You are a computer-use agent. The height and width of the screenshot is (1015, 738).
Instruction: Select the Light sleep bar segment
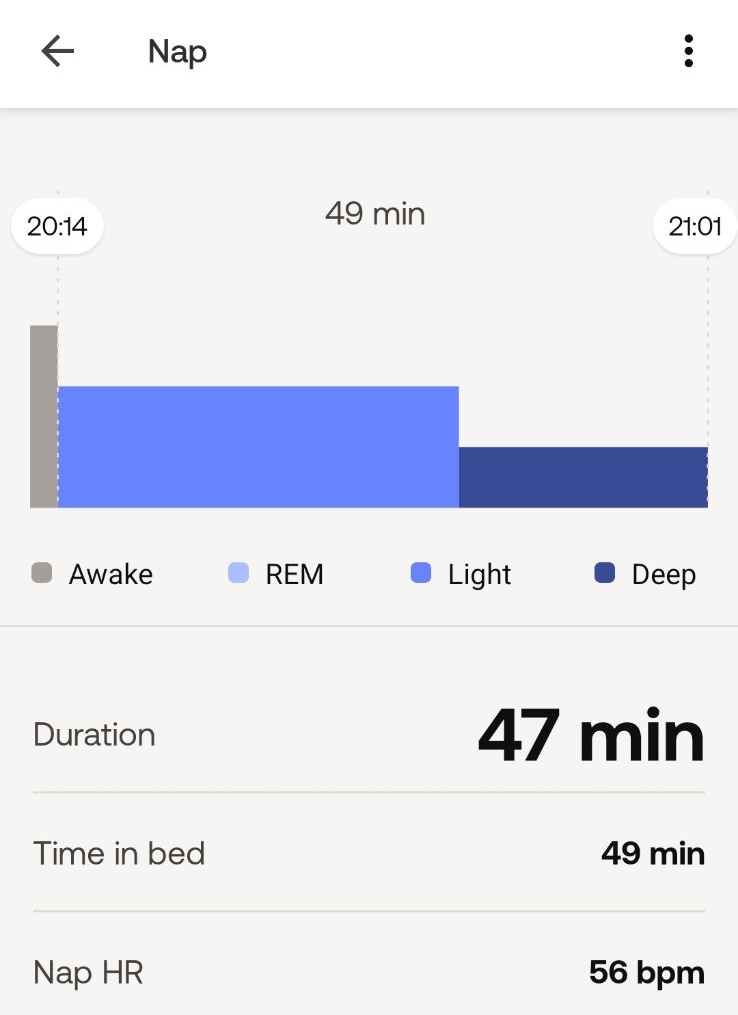pyautogui.click(x=260, y=445)
